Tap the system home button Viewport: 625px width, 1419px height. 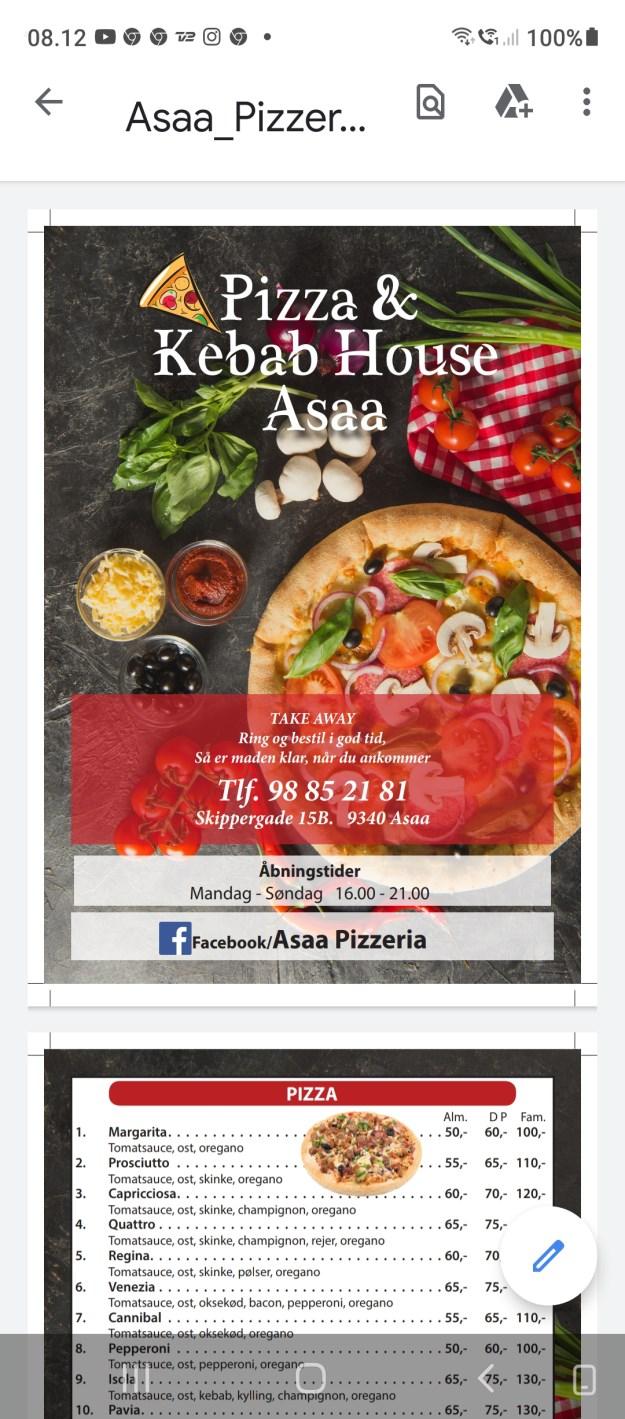click(x=311, y=1379)
